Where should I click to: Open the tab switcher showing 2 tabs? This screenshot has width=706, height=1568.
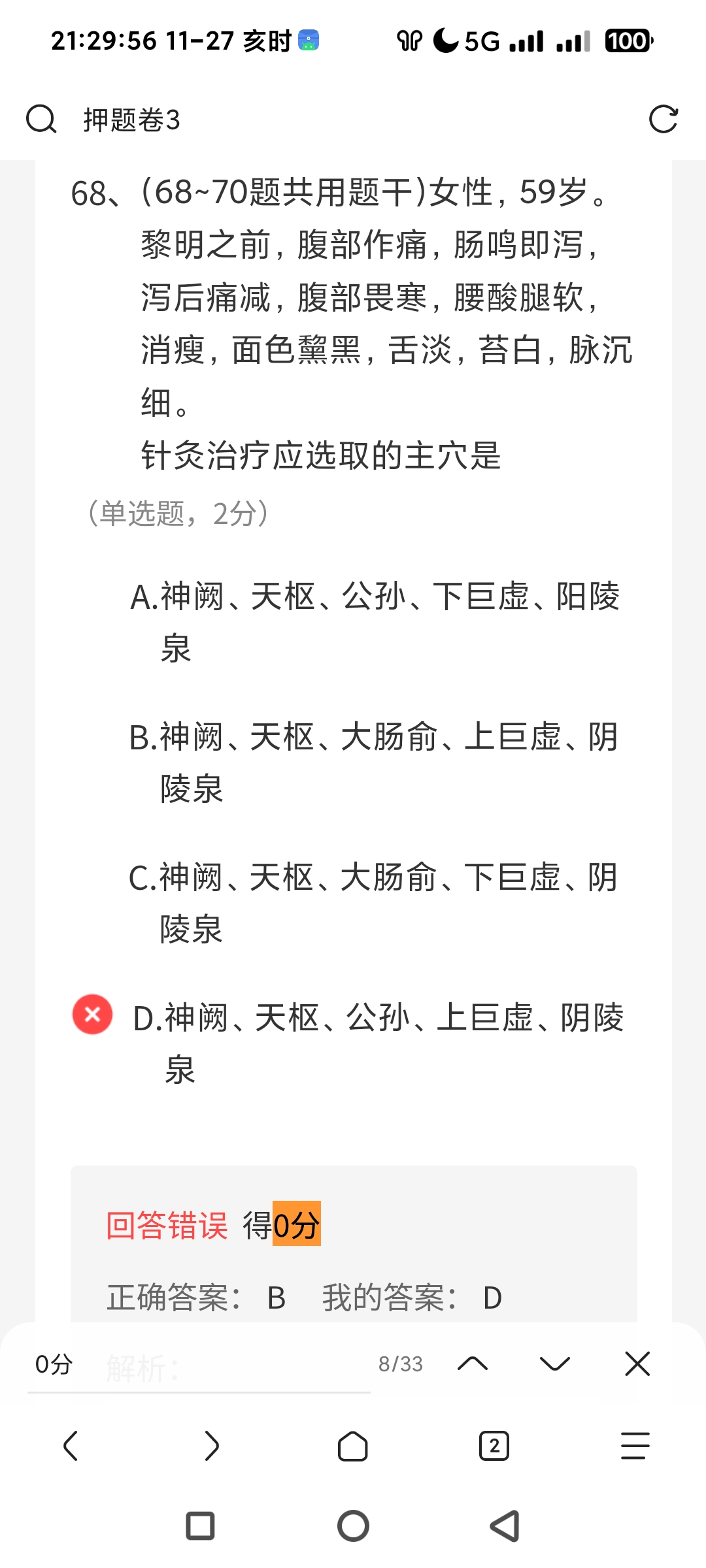494,1446
